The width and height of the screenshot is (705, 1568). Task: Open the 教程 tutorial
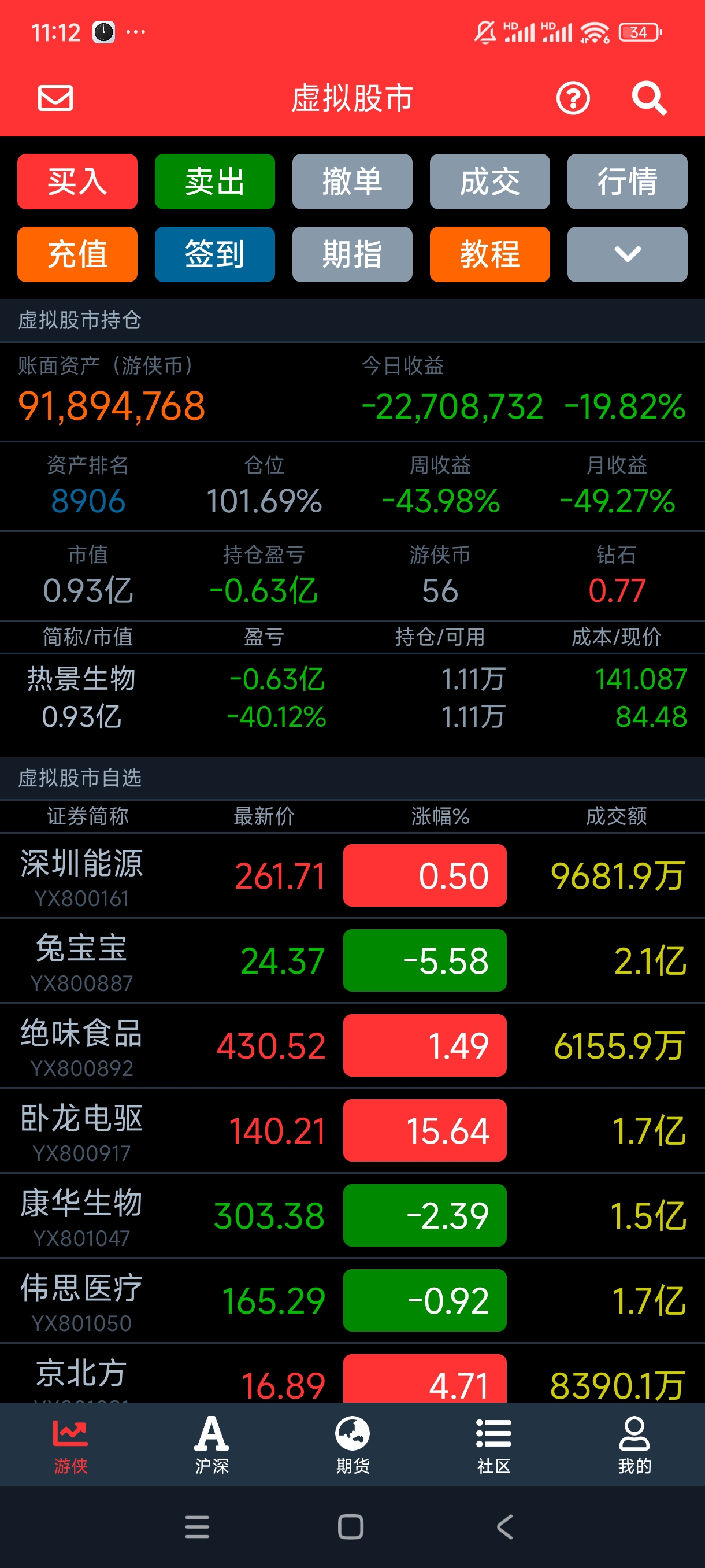(489, 254)
